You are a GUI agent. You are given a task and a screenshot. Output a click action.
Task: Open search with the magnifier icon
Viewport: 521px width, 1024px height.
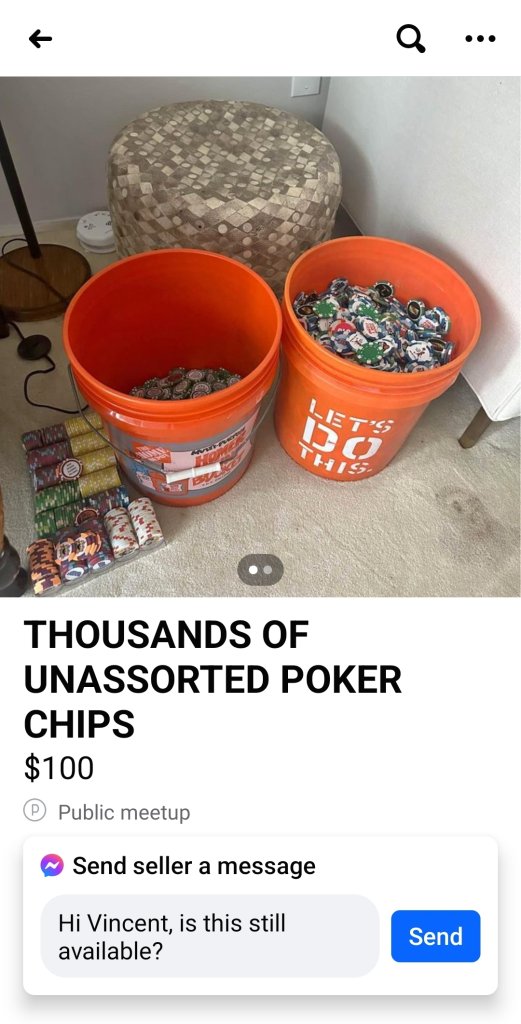(x=411, y=39)
